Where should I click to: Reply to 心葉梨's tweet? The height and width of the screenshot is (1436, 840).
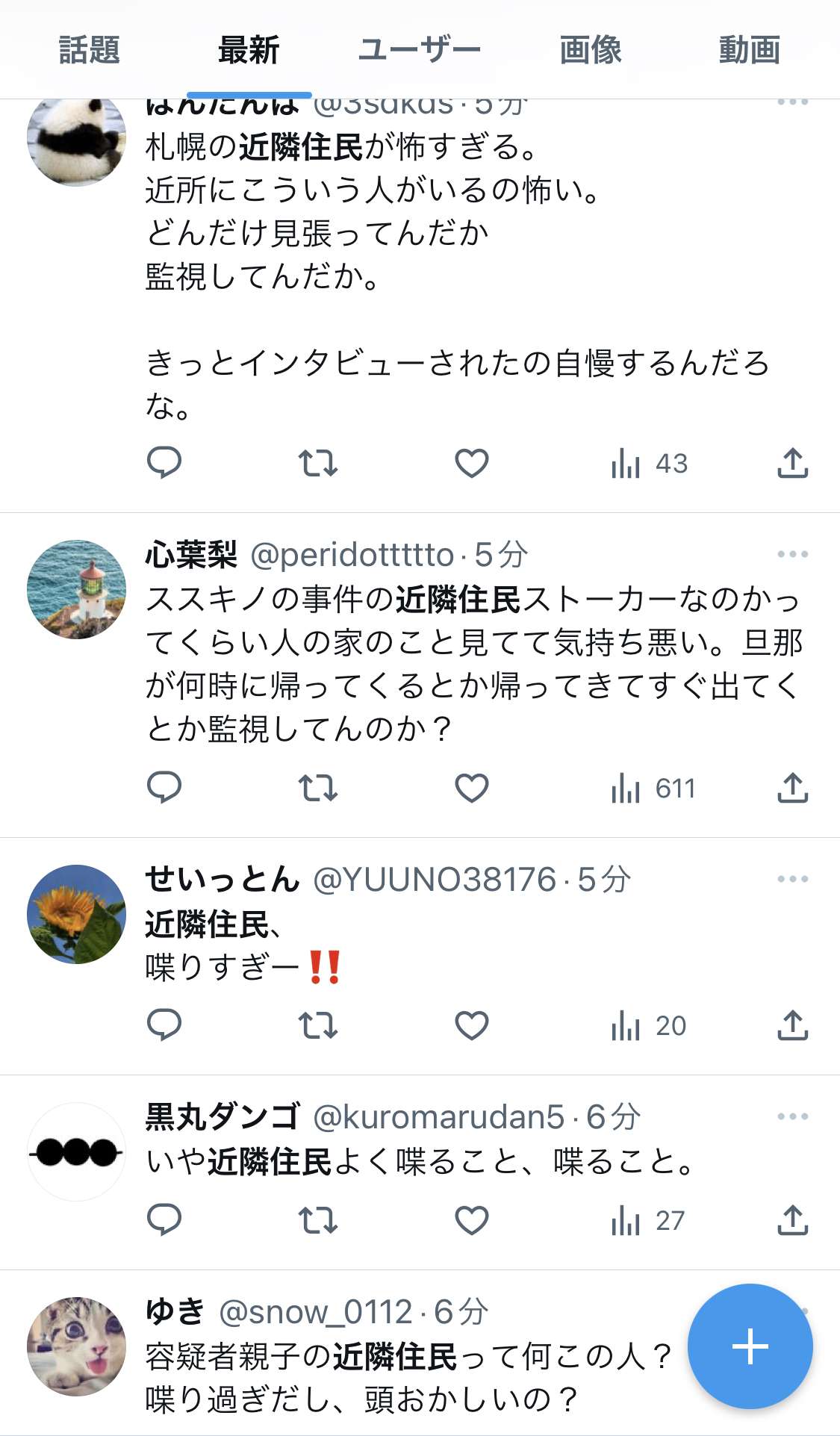tap(164, 787)
